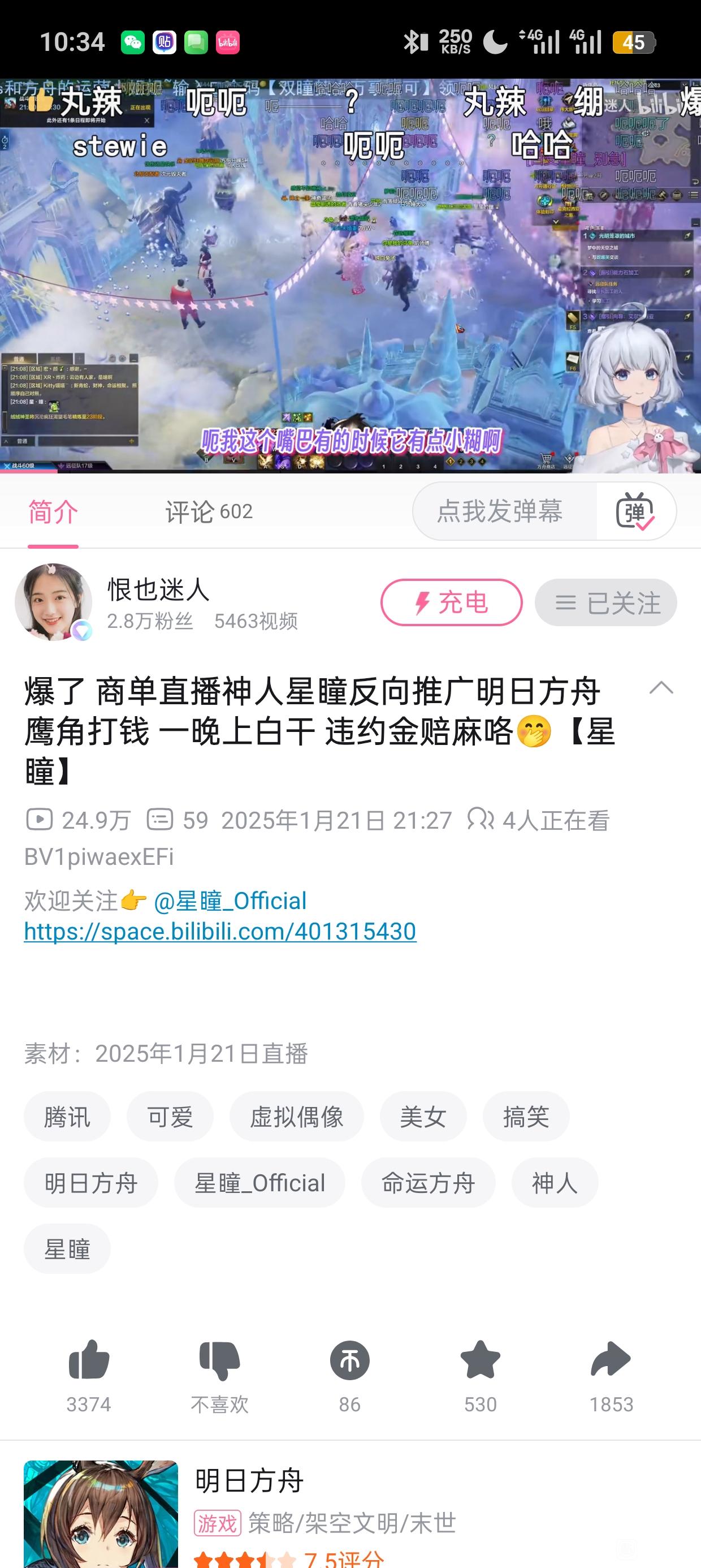The height and width of the screenshot is (1568, 701).
Task: Select the 腾讯 tag chip
Action: click(67, 1117)
